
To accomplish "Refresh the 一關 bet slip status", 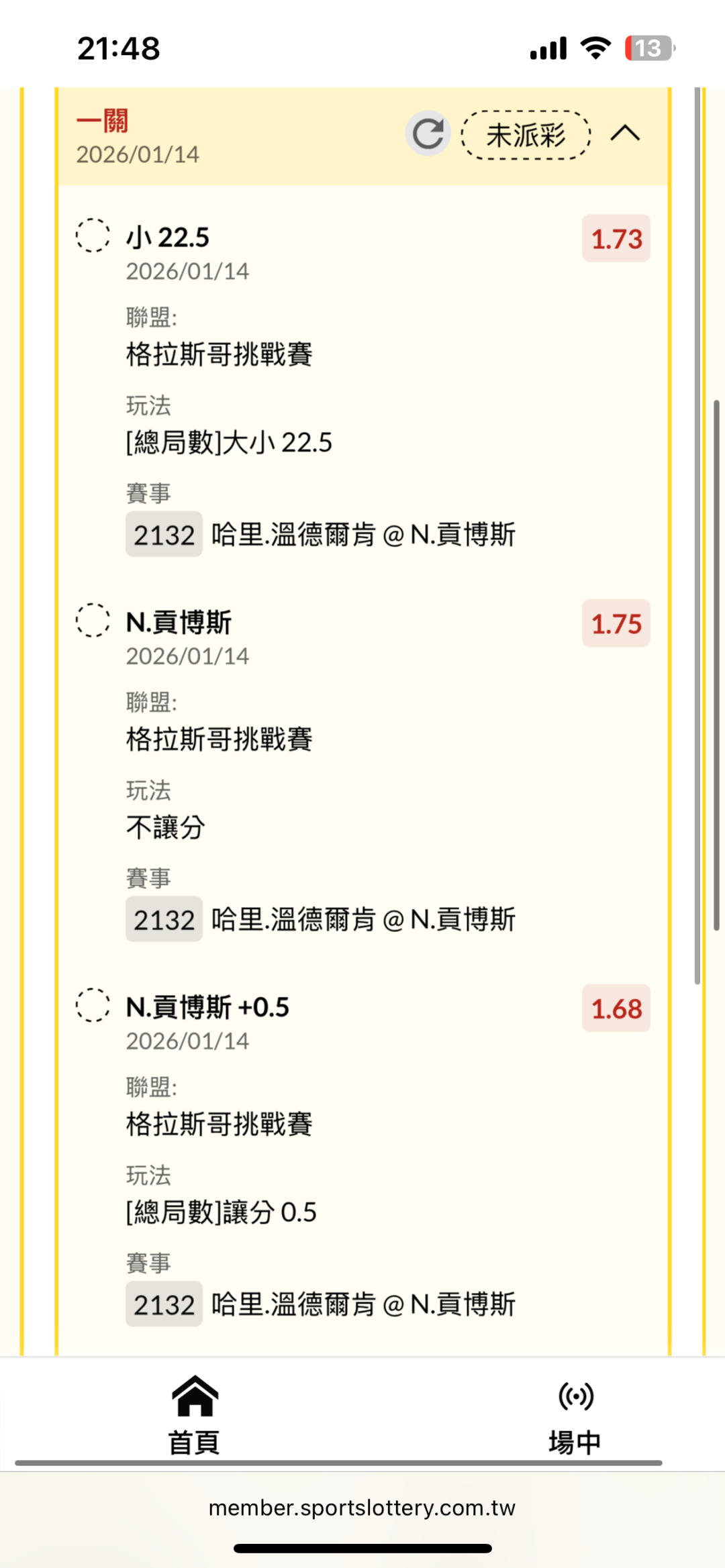I will (x=428, y=134).
